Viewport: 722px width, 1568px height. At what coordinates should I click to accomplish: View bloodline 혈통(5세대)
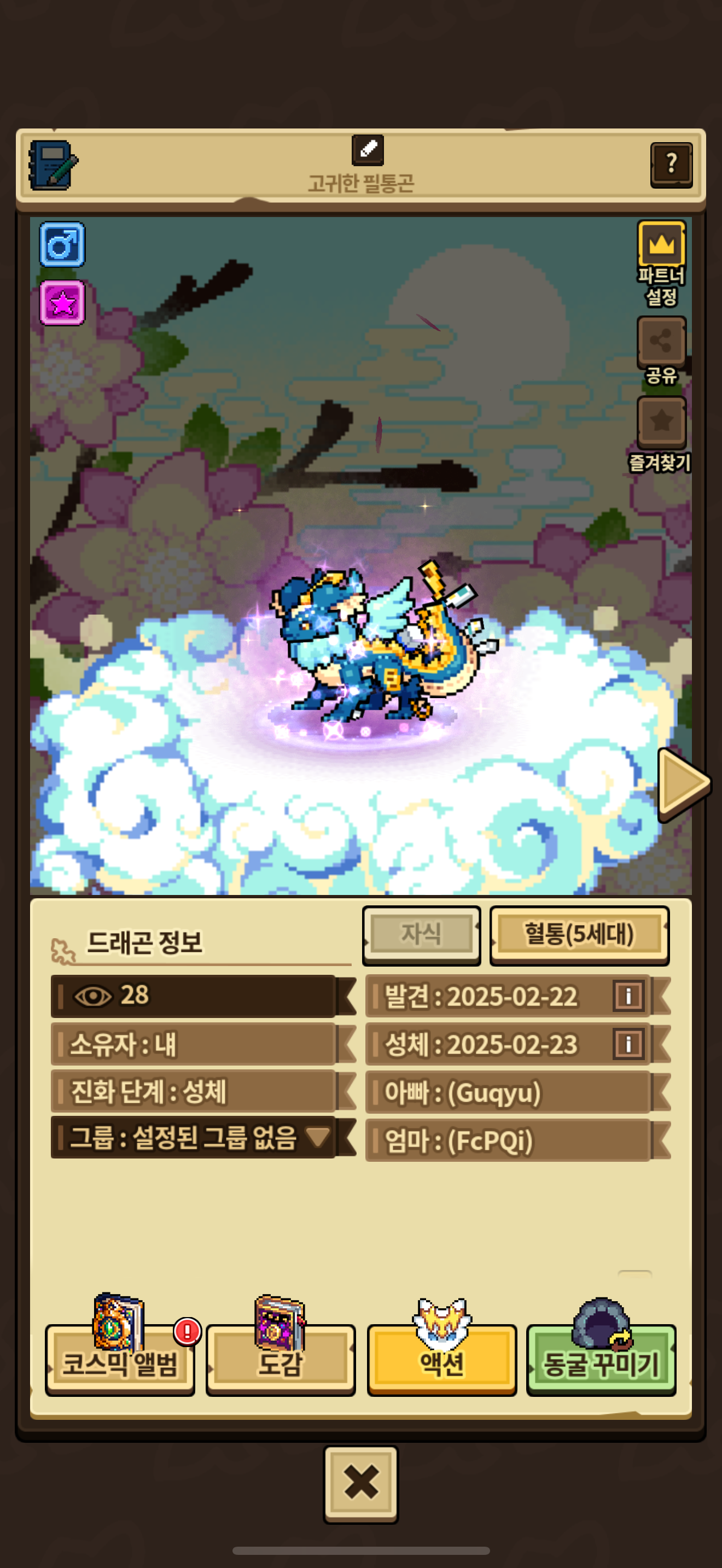(579, 934)
